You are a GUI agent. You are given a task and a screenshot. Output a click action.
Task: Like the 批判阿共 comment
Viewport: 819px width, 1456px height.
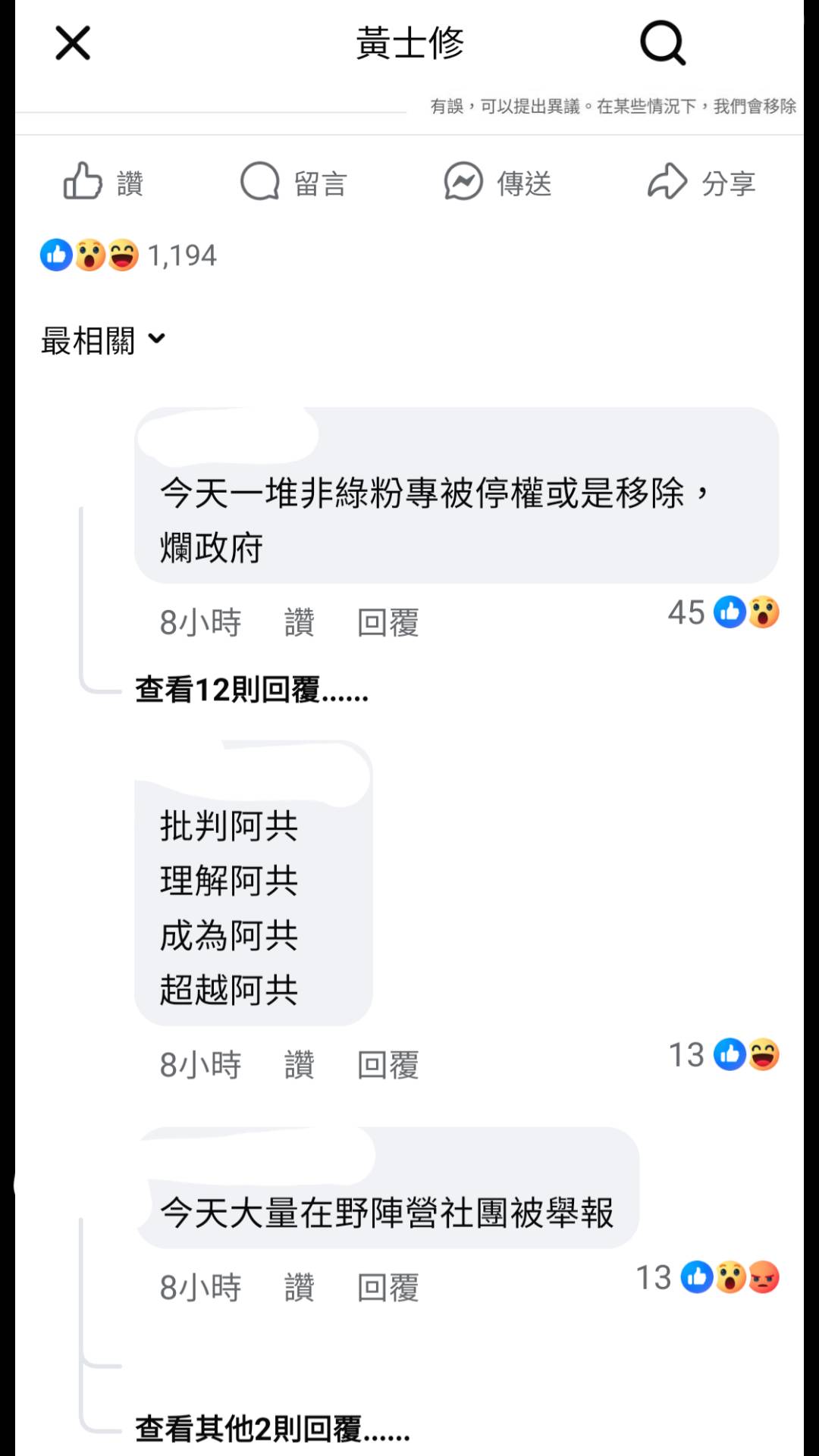coord(299,1065)
